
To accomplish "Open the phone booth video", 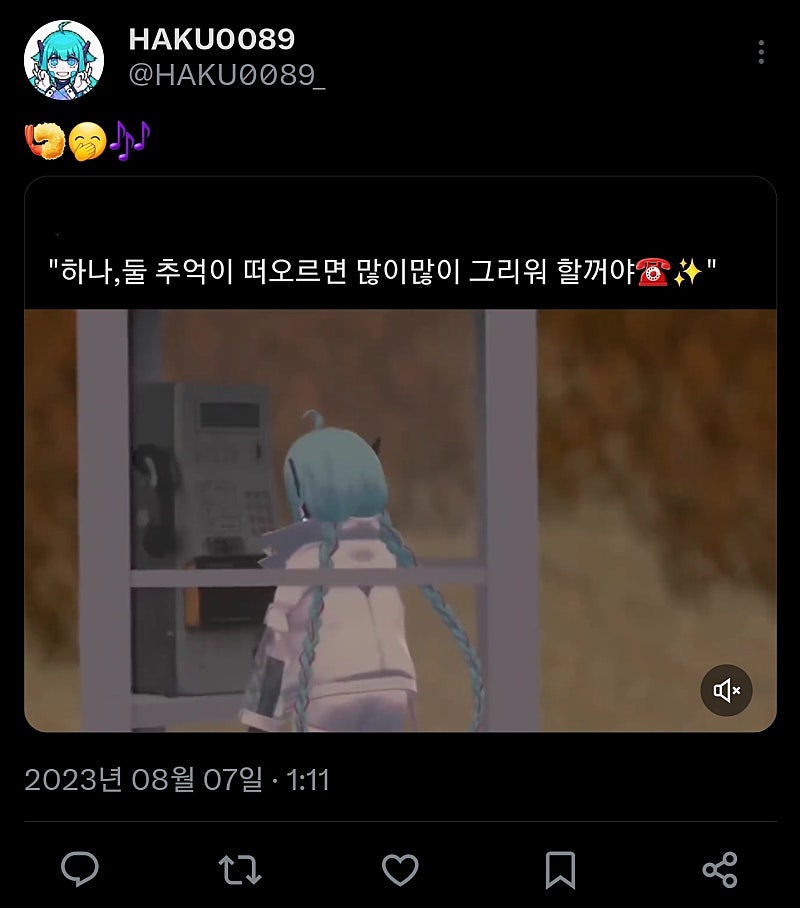I will click(400, 520).
